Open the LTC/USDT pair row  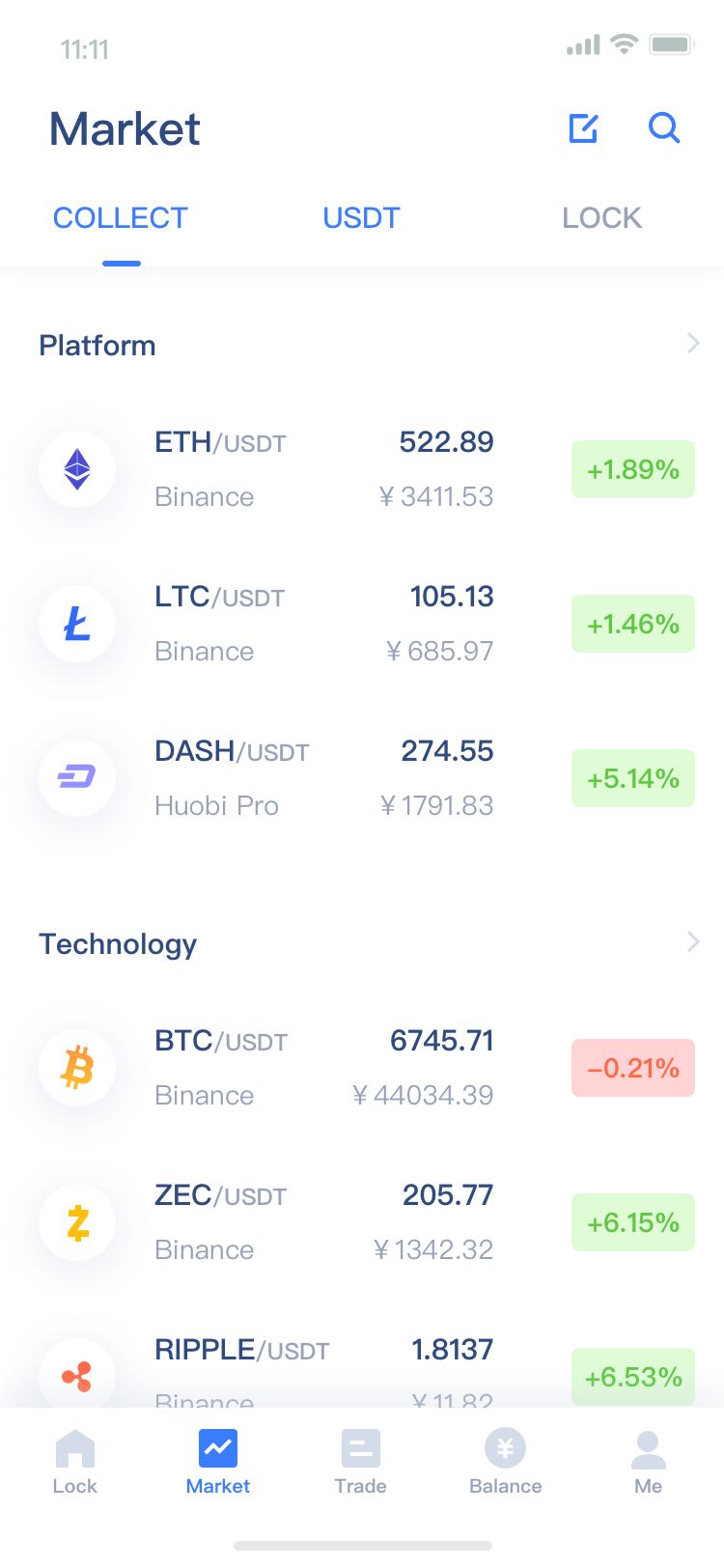(362, 624)
